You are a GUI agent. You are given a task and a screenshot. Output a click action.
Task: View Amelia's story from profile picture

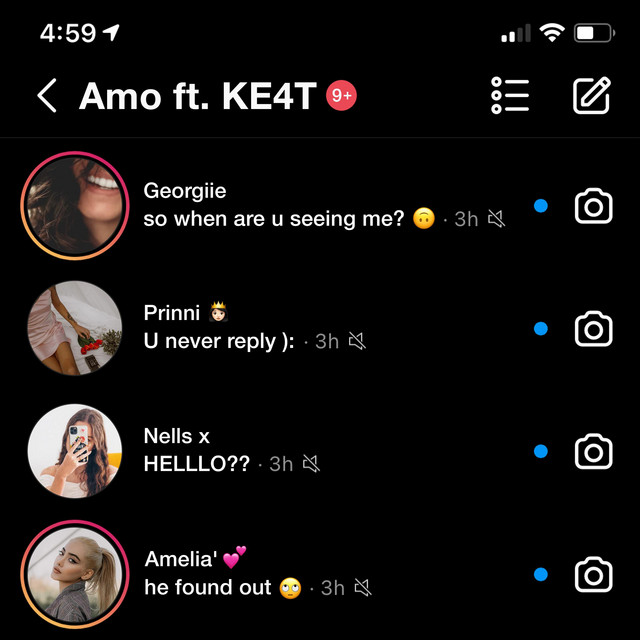pos(75,574)
